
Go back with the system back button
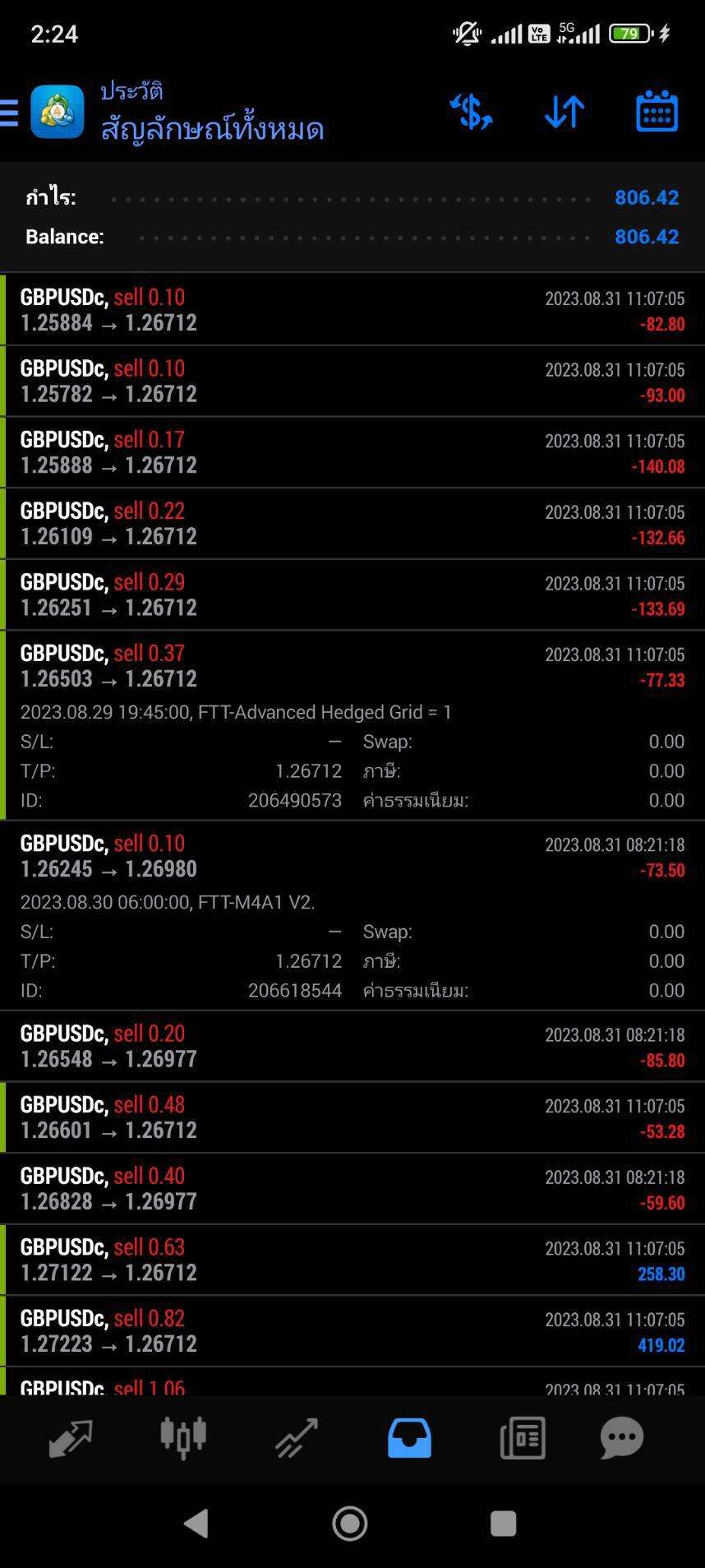point(196,1524)
